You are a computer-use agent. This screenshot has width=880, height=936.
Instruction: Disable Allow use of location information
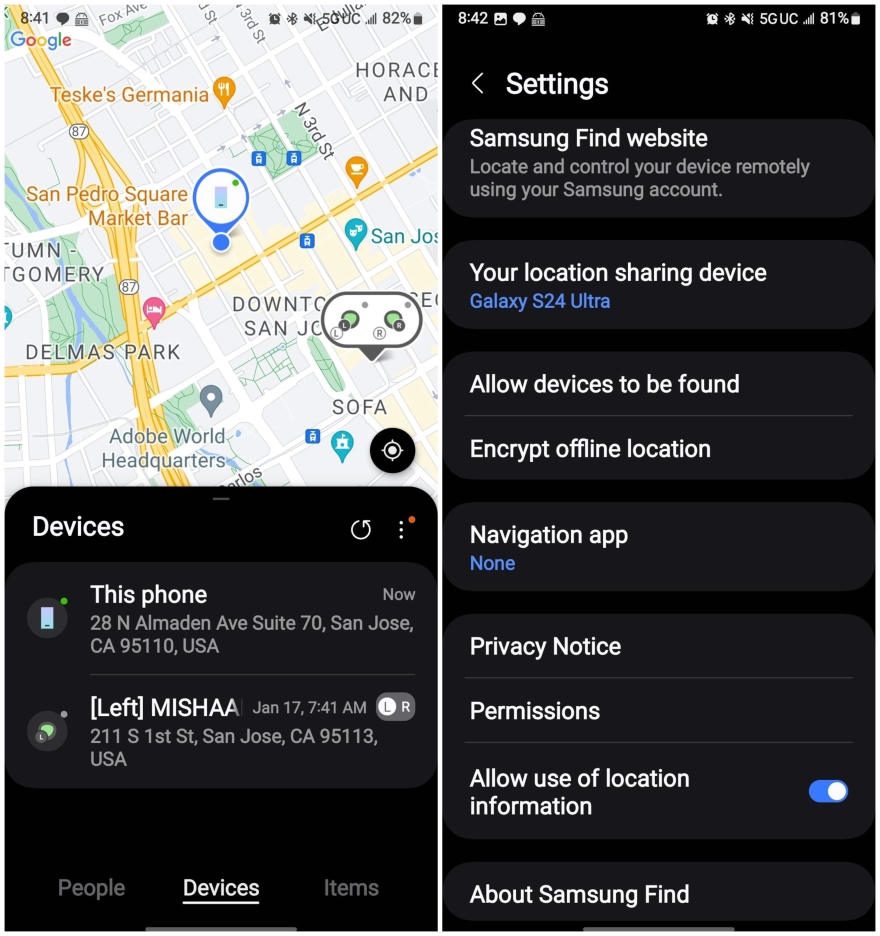[x=829, y=791]
